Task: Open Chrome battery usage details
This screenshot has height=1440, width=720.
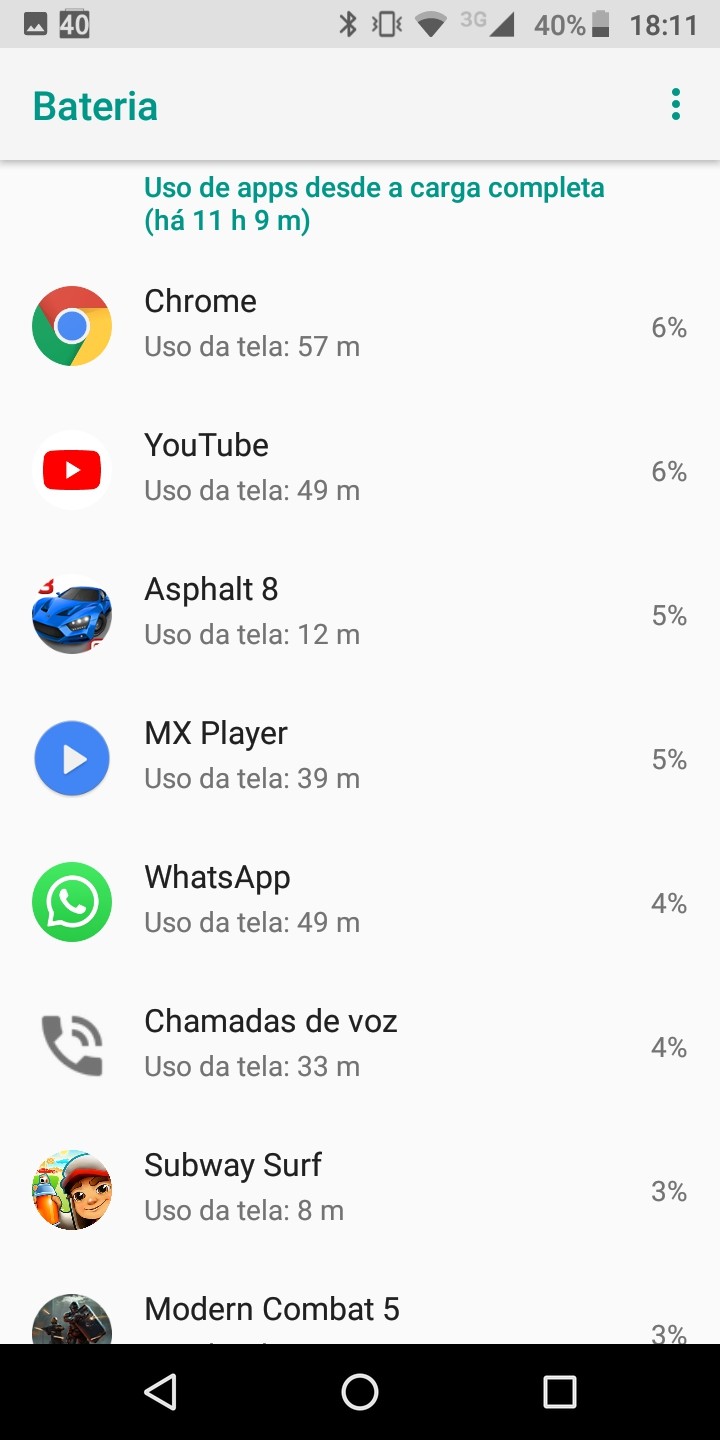Action: pyautogui.click(x=360, y=326)
